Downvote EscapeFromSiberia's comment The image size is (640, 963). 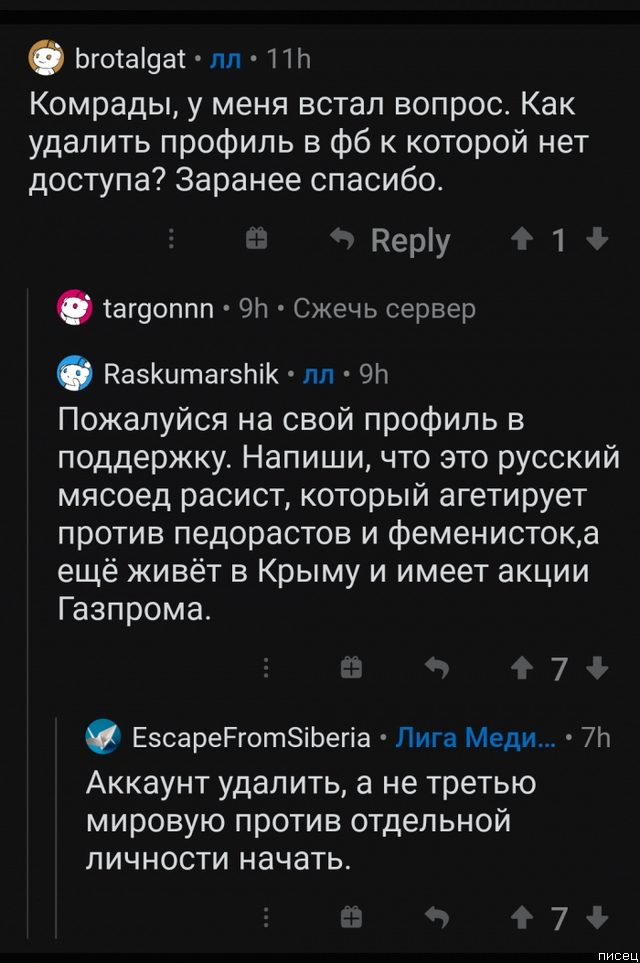tap(596, 916)
